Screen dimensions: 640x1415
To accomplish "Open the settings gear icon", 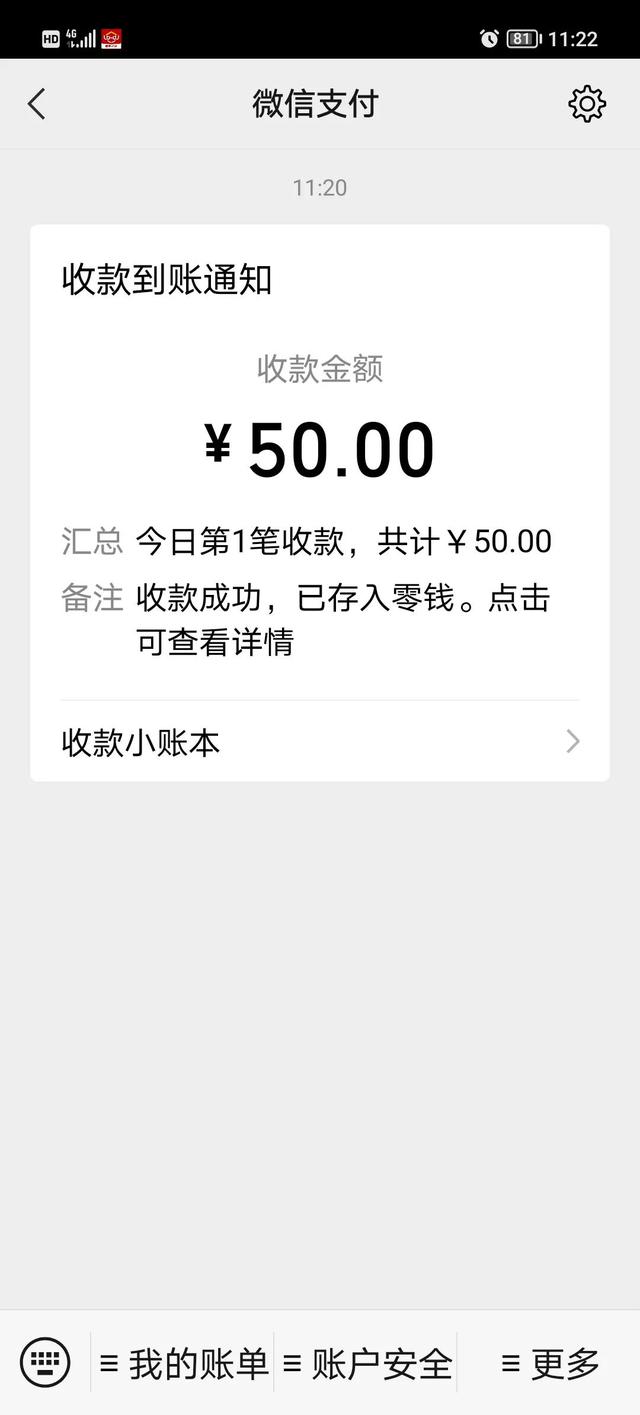I will tap(587, 104).
